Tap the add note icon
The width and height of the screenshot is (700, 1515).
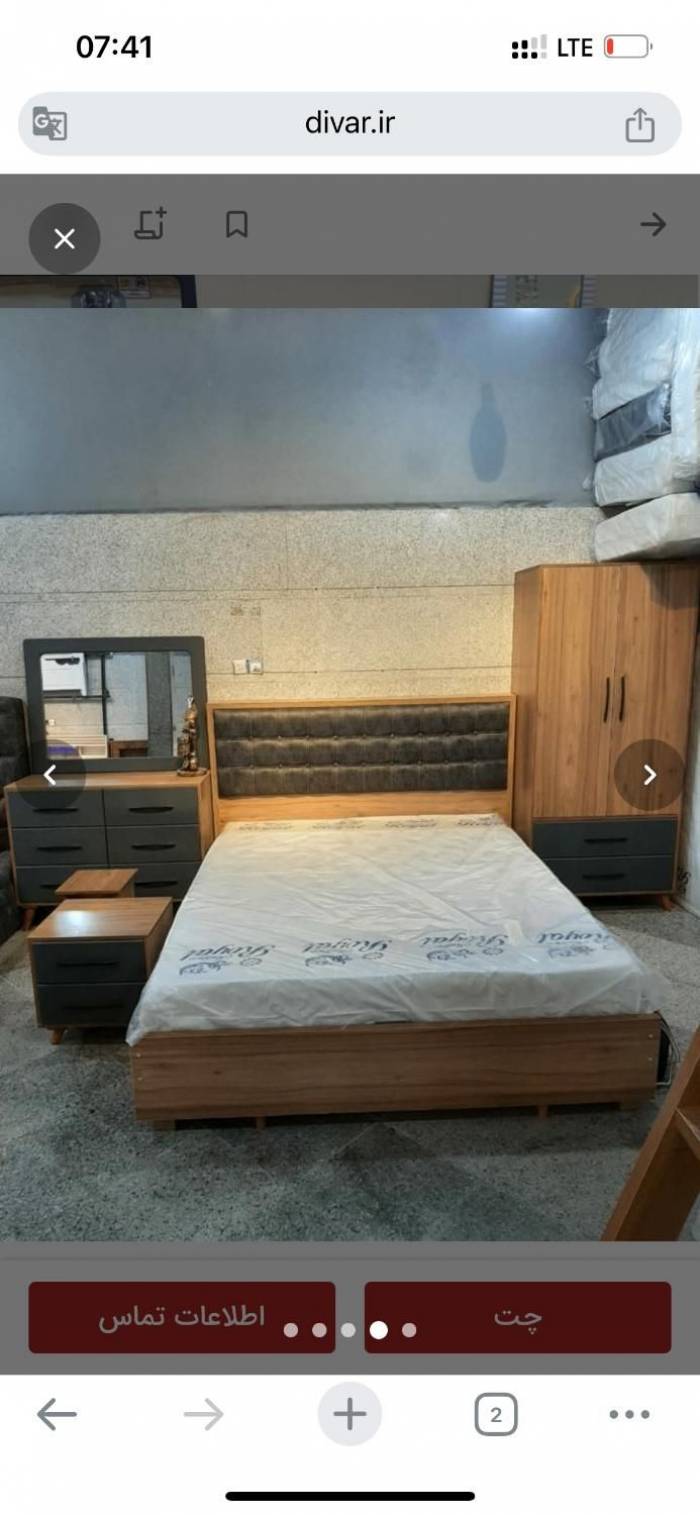pyautogui.click(x=151, y=224)
